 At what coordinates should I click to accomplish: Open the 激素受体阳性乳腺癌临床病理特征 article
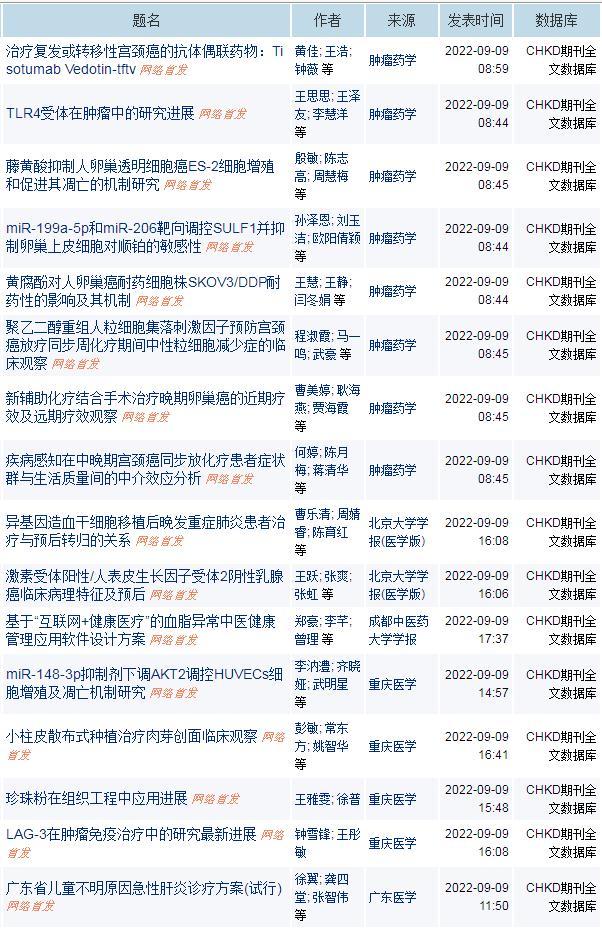point(144,576)
